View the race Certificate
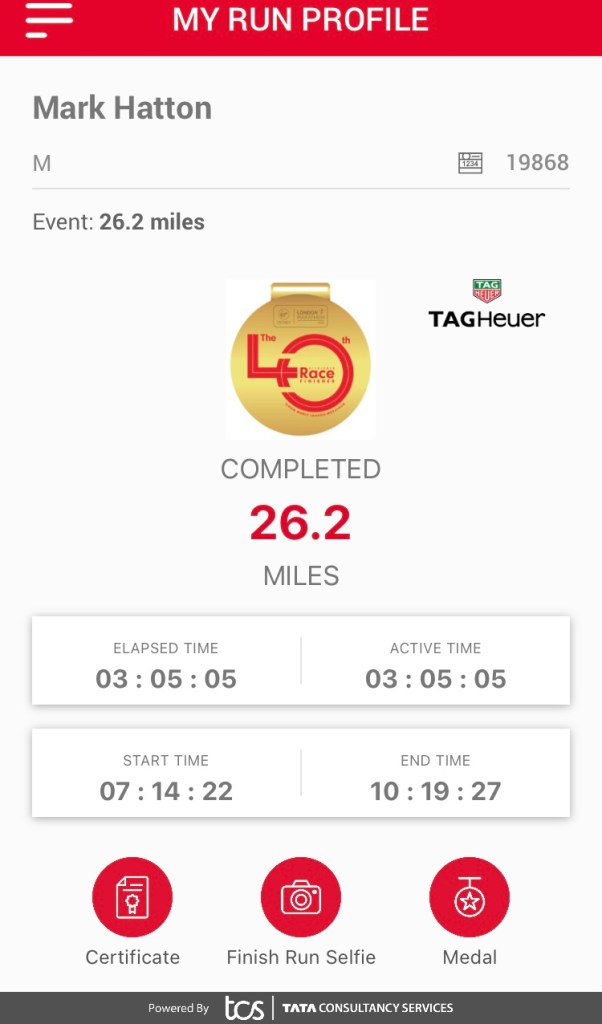Screen dimensions: 602x1024 [132, 898]
